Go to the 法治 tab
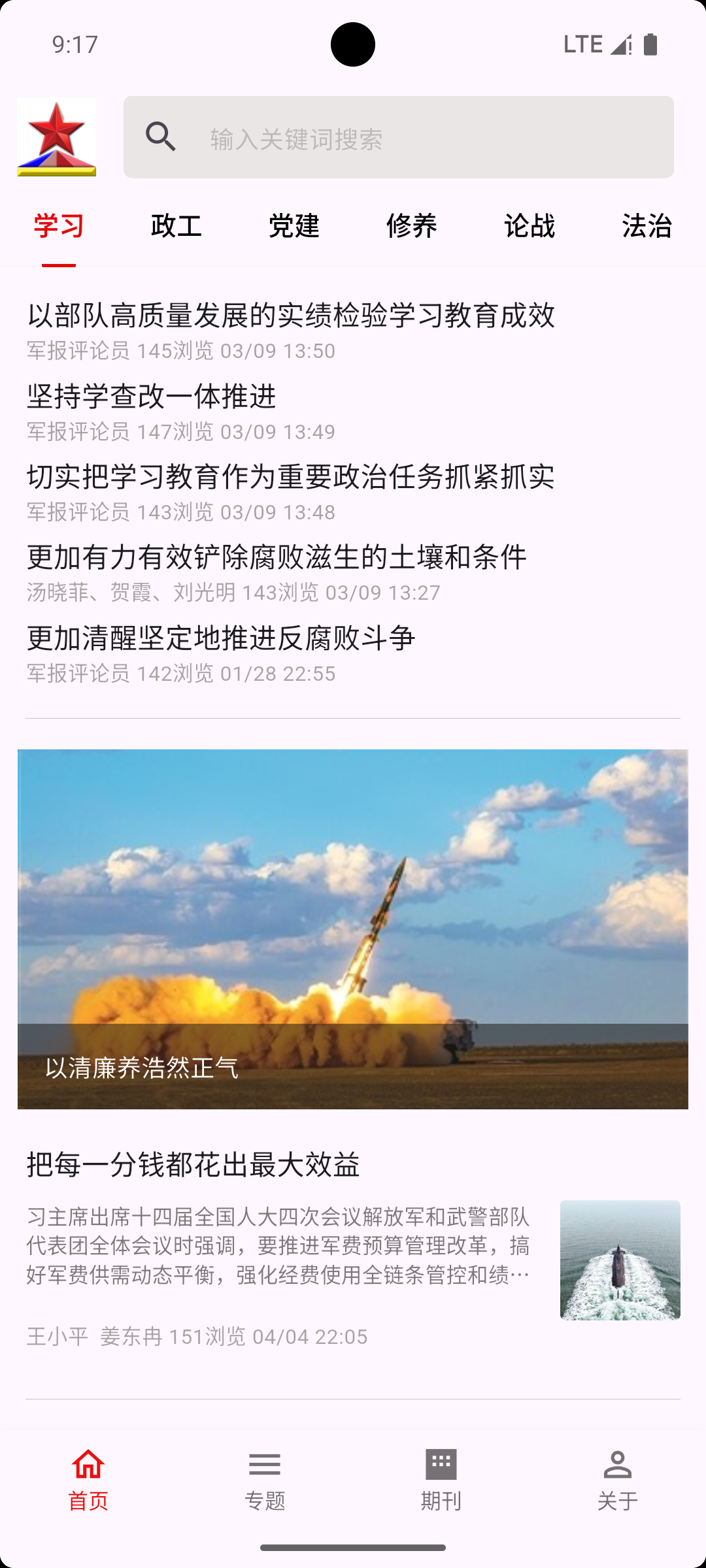706x1568 pixels. (x=647, y=226)
